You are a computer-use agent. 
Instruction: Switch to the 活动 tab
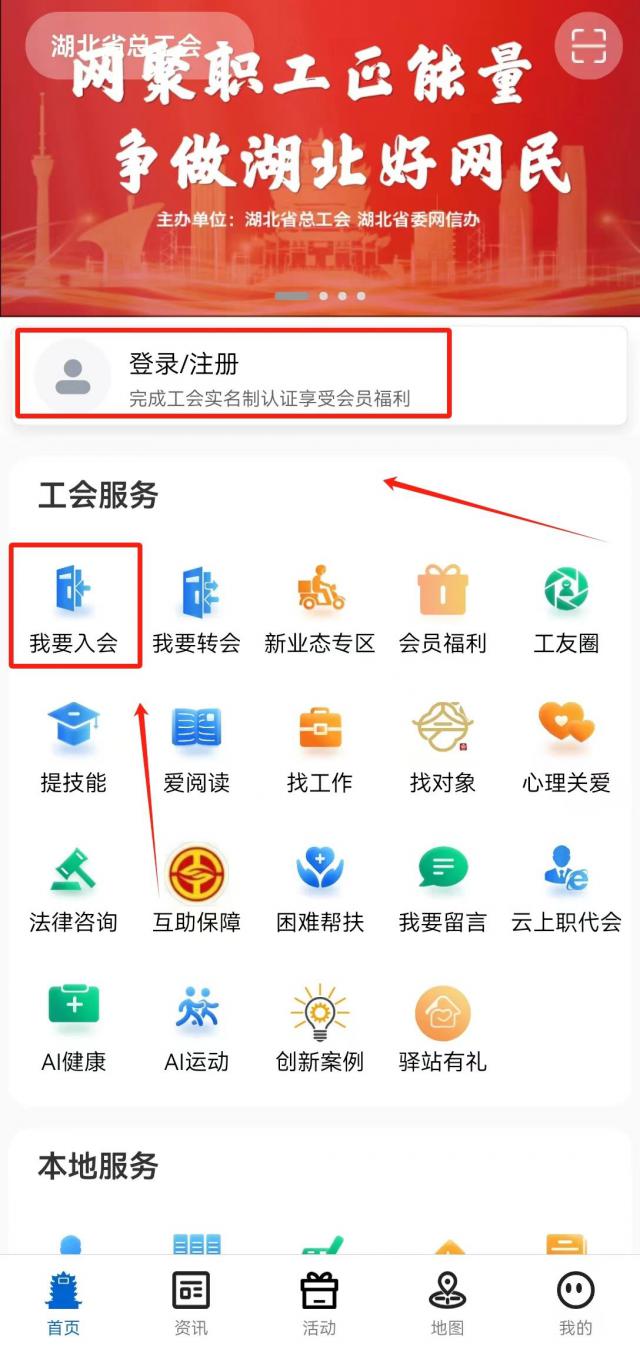pos(319,1304)
